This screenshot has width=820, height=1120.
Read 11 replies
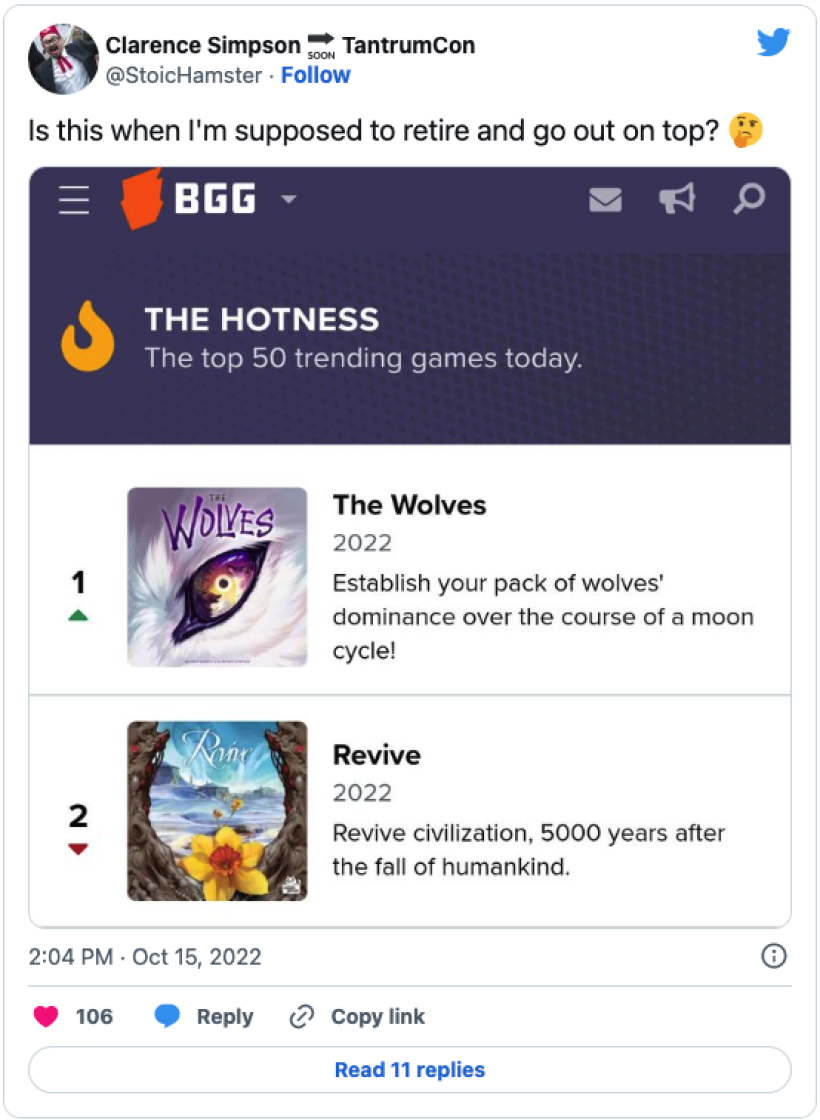pos(410,1070)
